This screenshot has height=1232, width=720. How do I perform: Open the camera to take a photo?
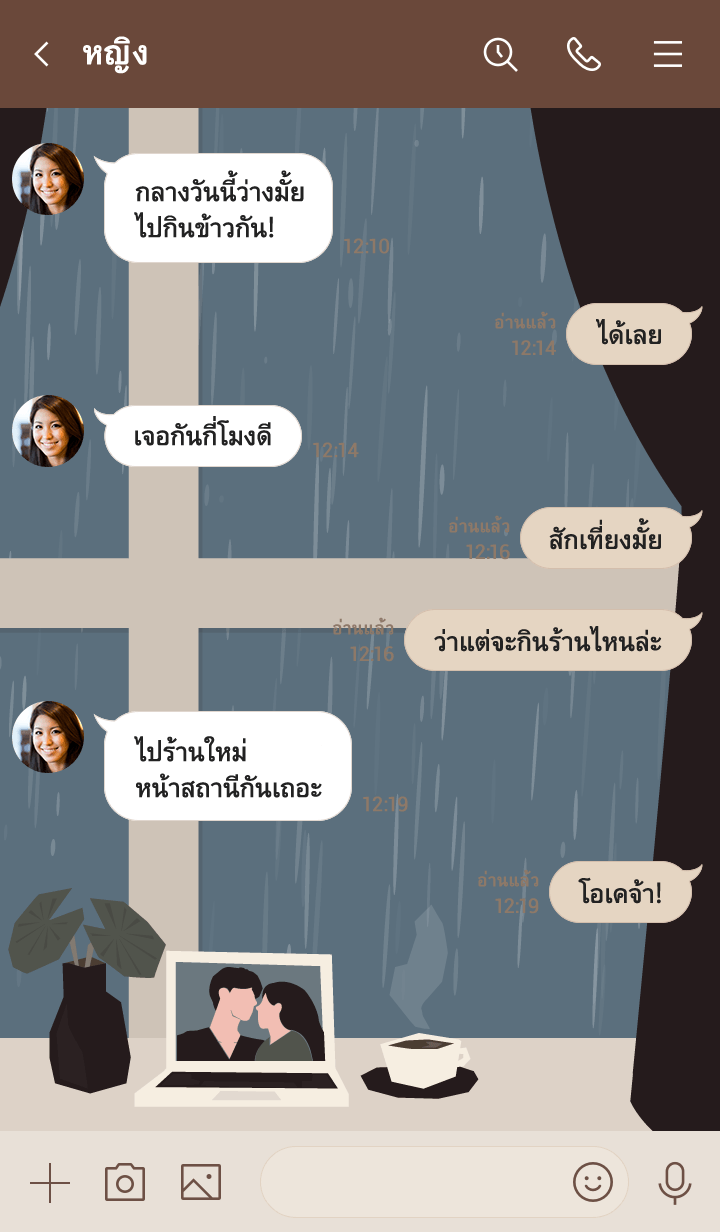125,1183
